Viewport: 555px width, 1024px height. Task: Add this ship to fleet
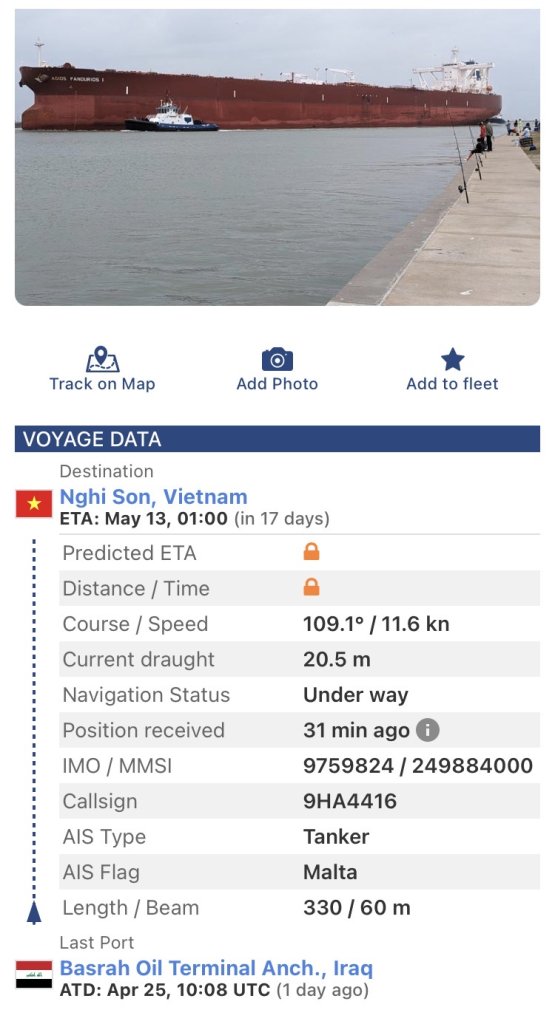452,370
